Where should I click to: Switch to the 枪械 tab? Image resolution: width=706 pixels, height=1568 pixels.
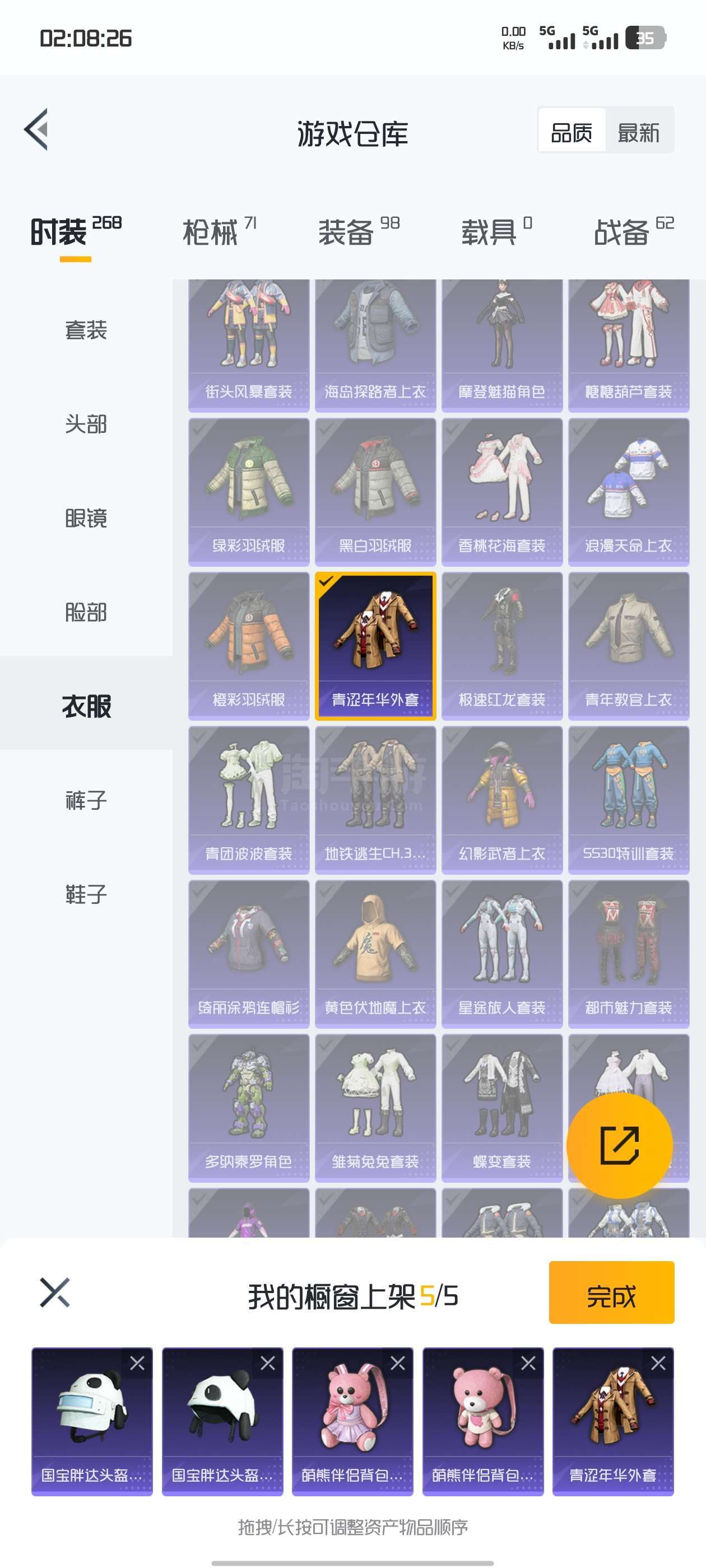tap(219, 232)
